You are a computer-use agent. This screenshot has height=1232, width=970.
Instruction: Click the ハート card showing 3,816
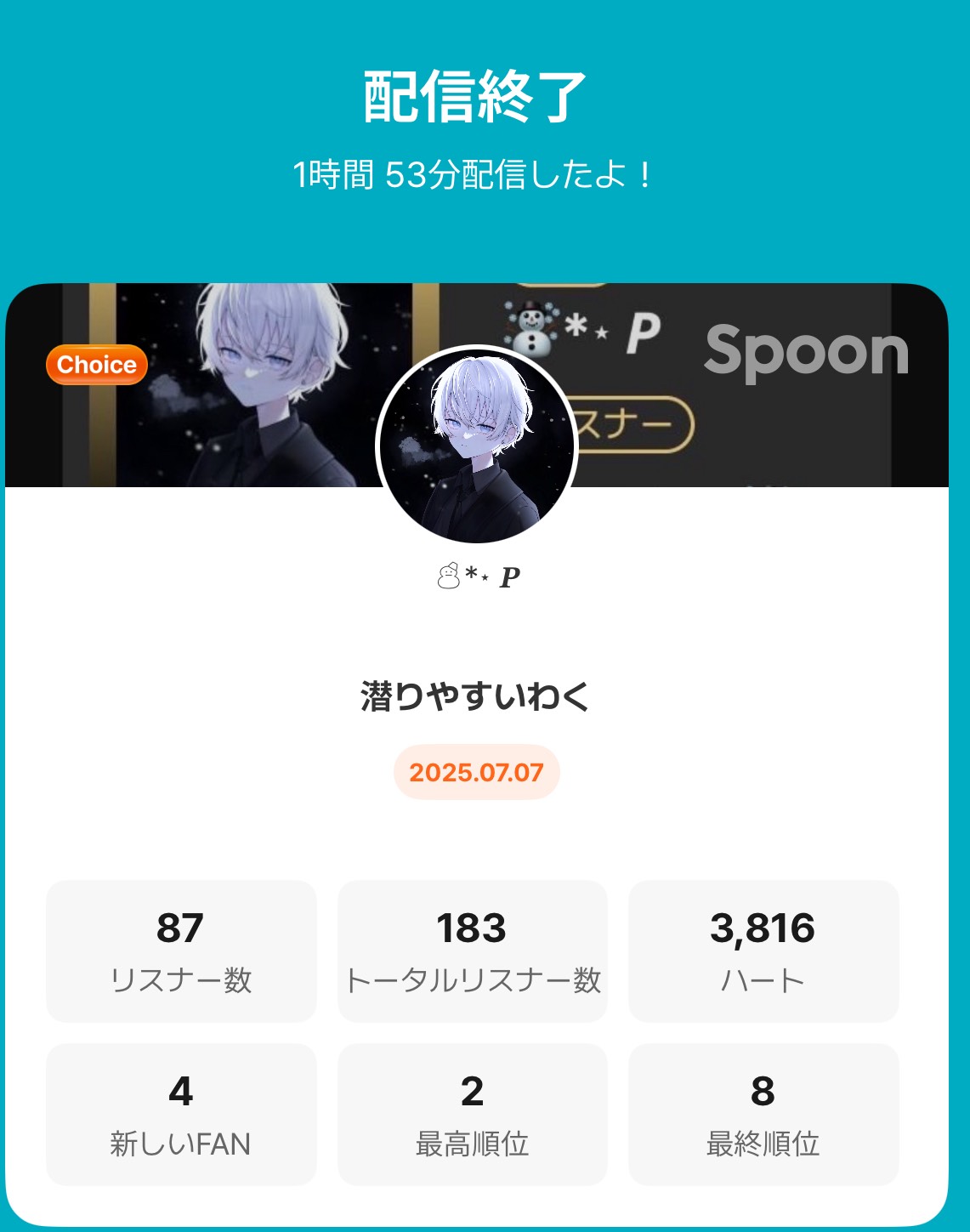[x=763, y=950]
